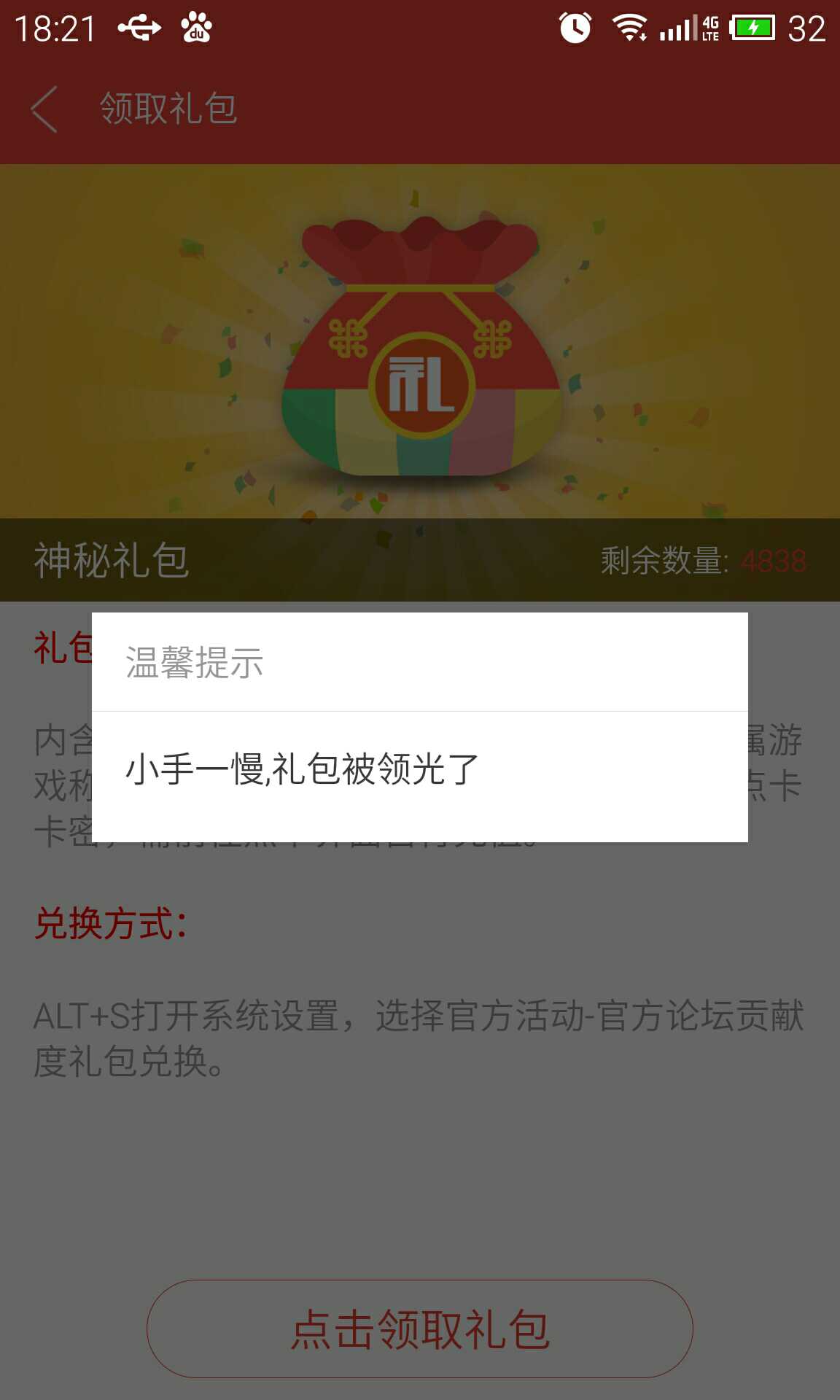Tap the 点击领取礼包 button
Viewport: 840px width, 1400px height.
[x=419, y=1329]
